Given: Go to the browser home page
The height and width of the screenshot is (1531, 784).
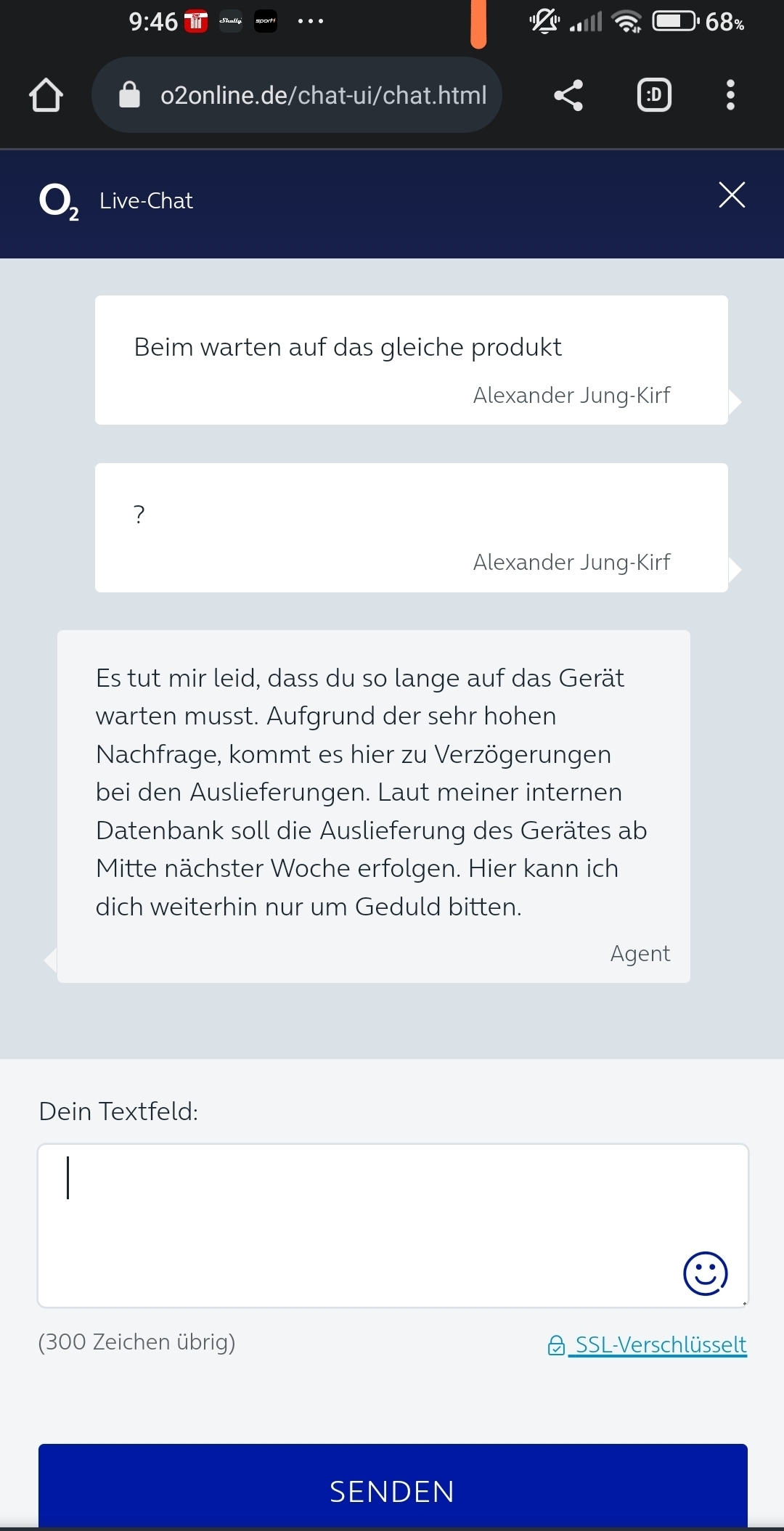Looking at the screenshot, I should coord(46,95).
